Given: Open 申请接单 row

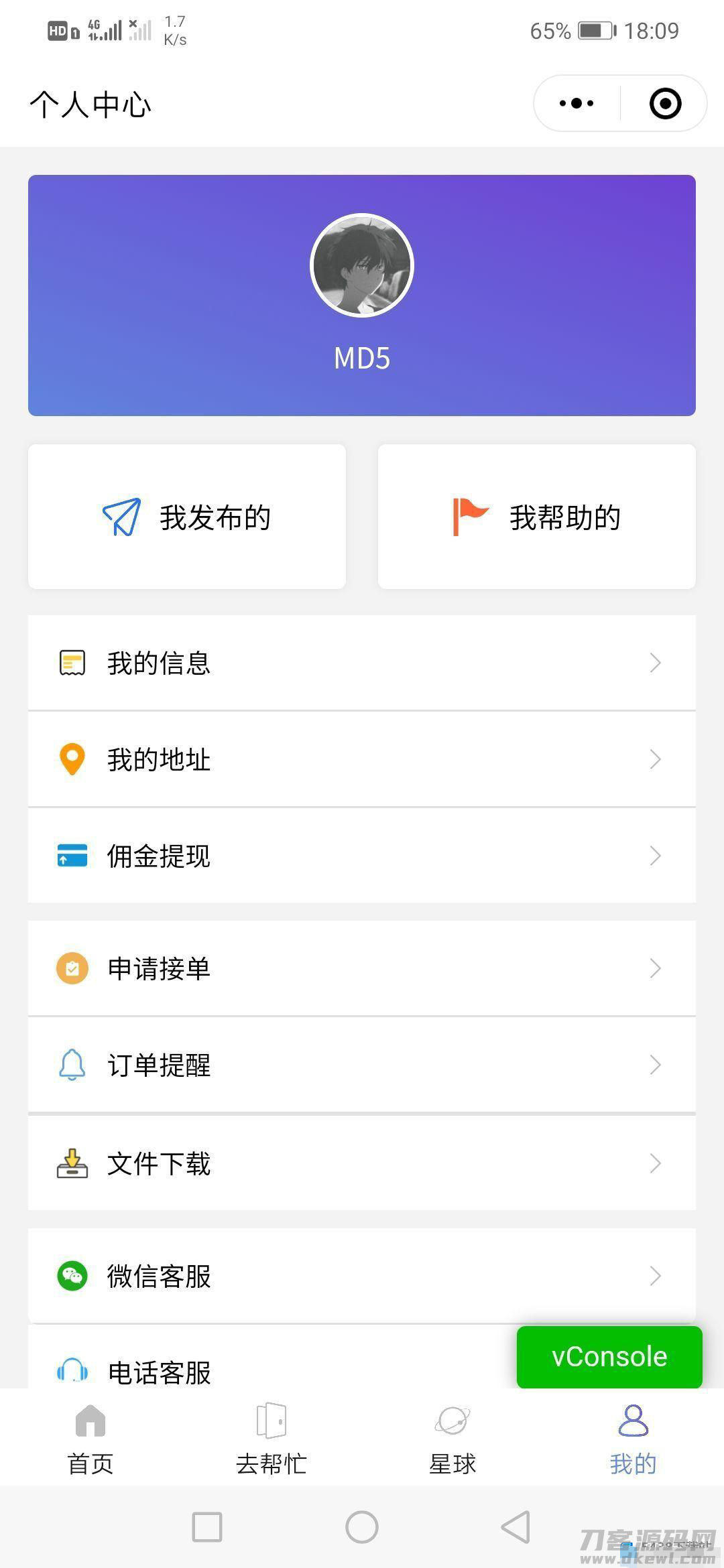Looking at the screenshot, I should [362, 968].
